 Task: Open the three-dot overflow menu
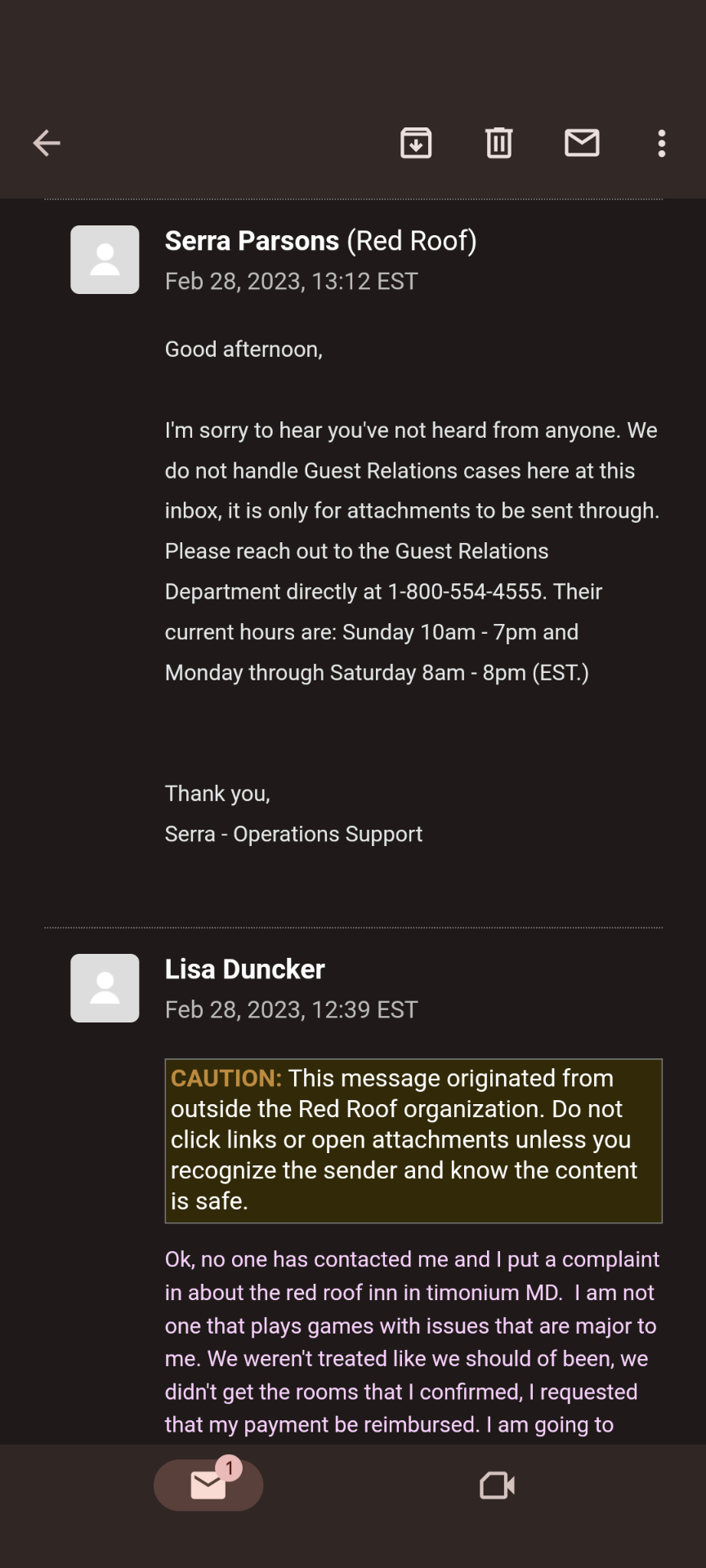click(661, 143)
